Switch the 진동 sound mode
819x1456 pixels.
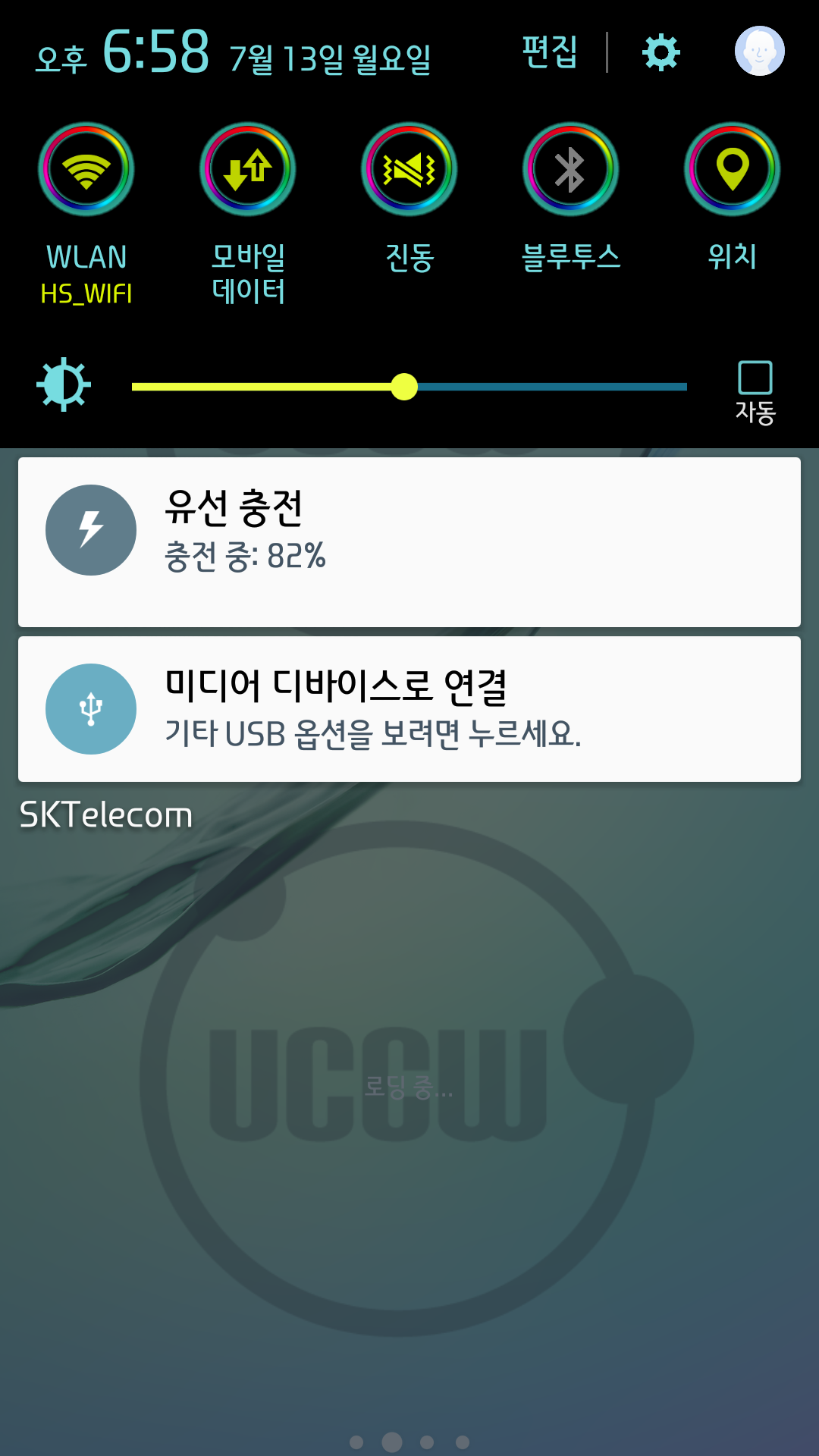pyautogui.click(x=409, y=170)
